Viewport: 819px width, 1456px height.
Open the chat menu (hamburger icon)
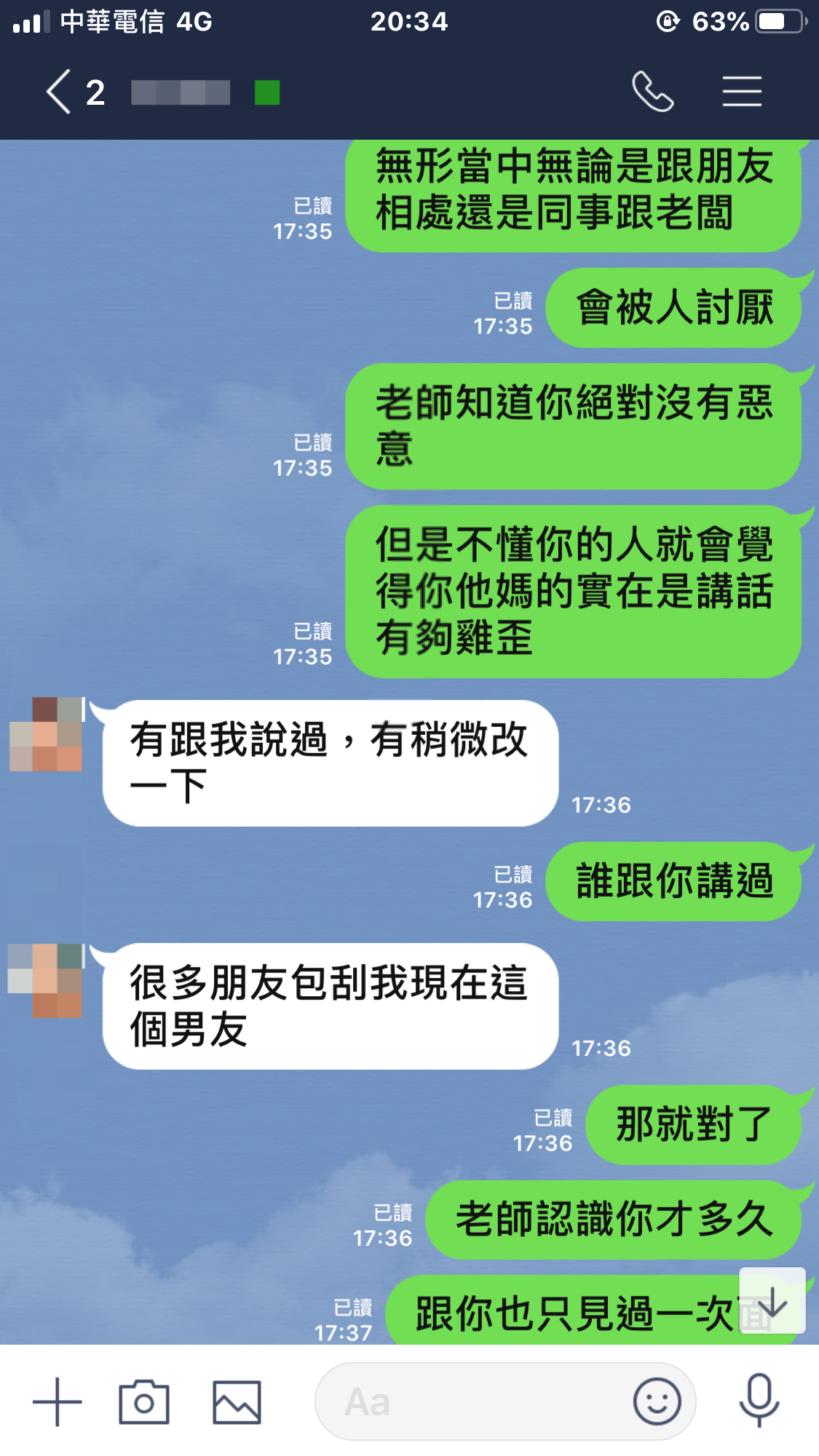click(x=742, y=92)
